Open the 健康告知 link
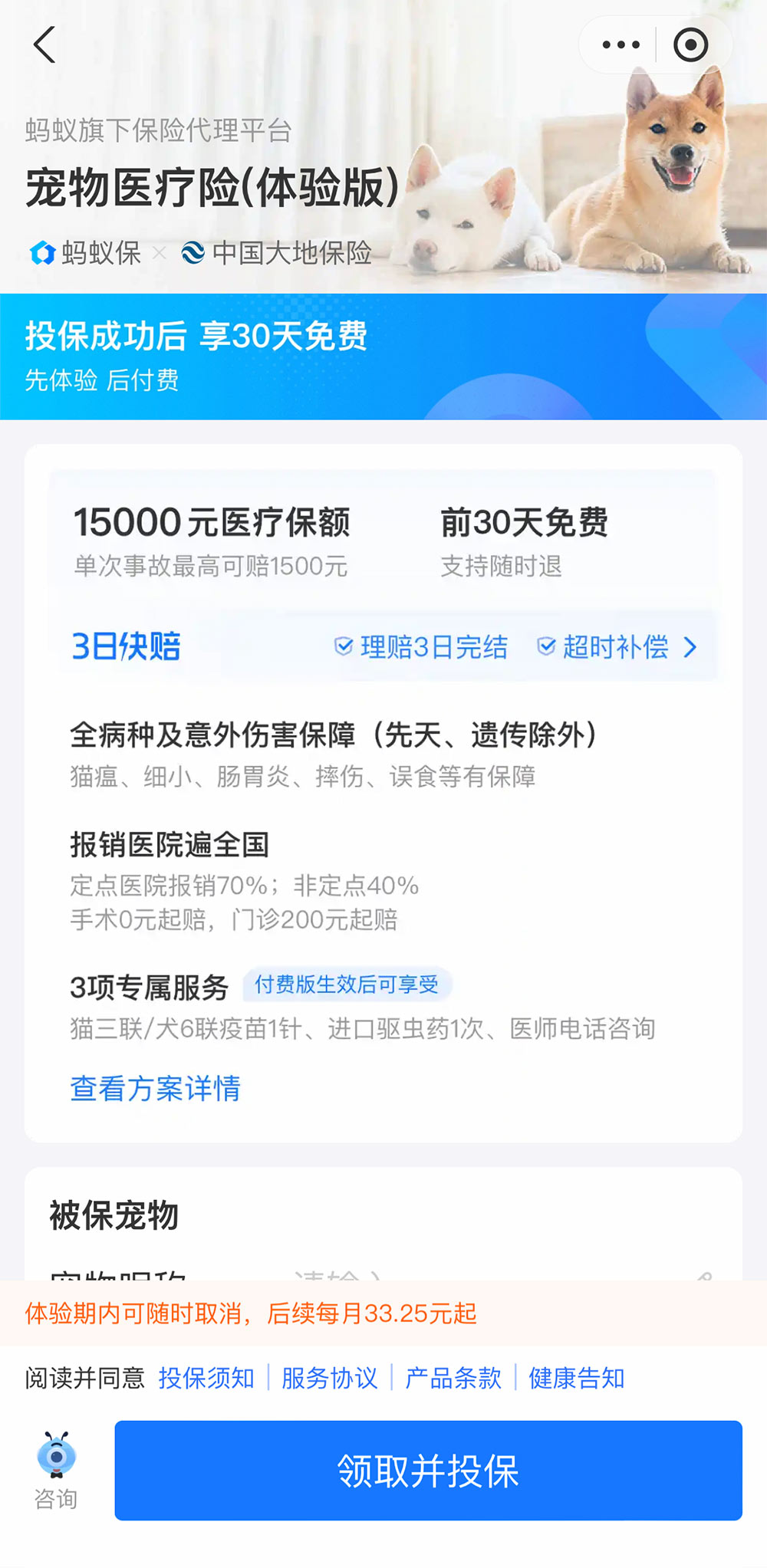The width and height of the screenshot is (767, 1568). [577, 1378]
